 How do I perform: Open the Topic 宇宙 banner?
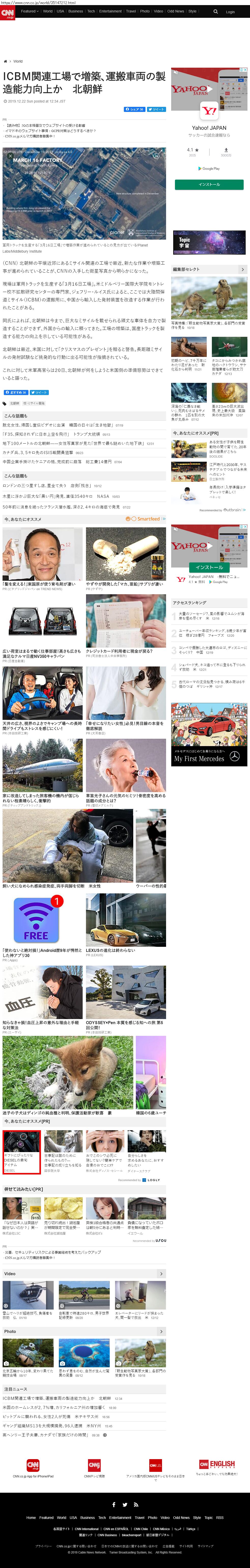coord(209,242)
